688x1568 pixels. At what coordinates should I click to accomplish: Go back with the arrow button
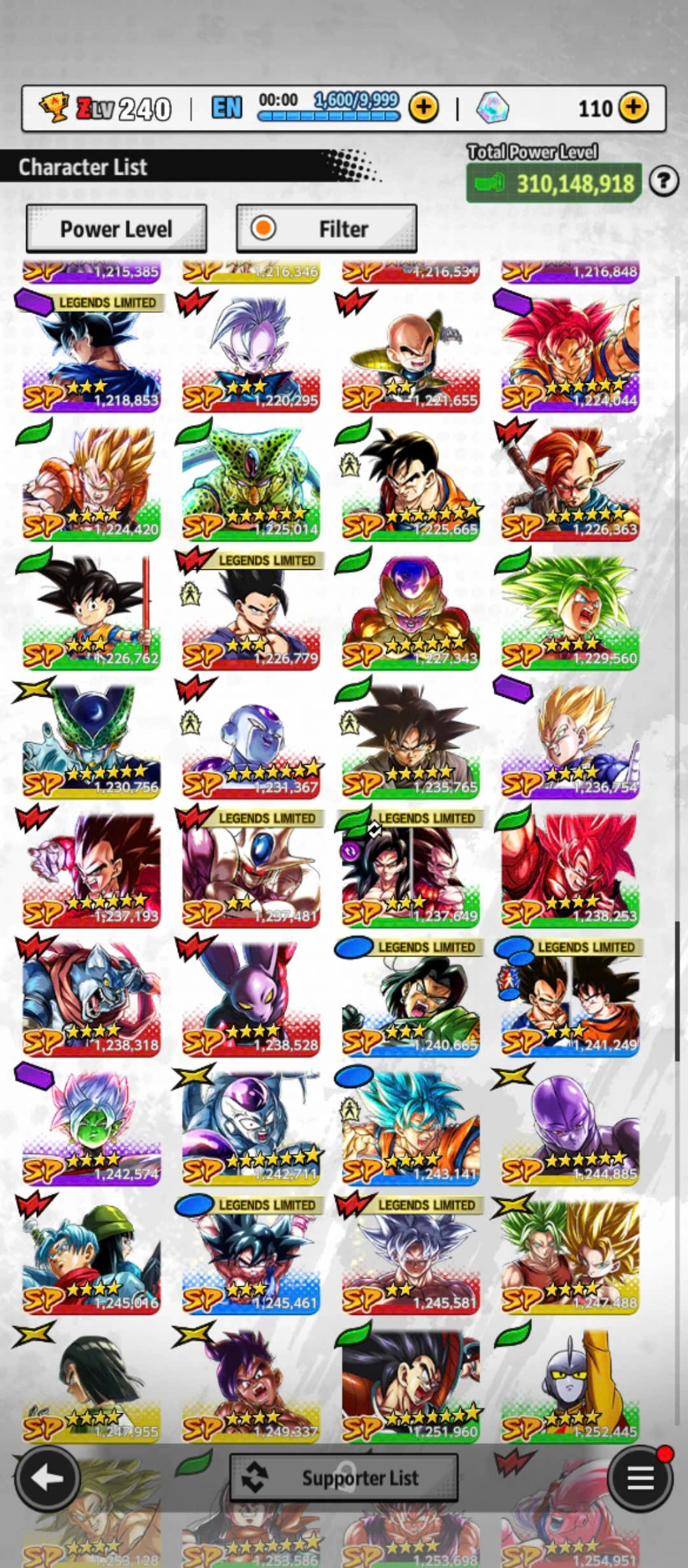[47, 1477]
